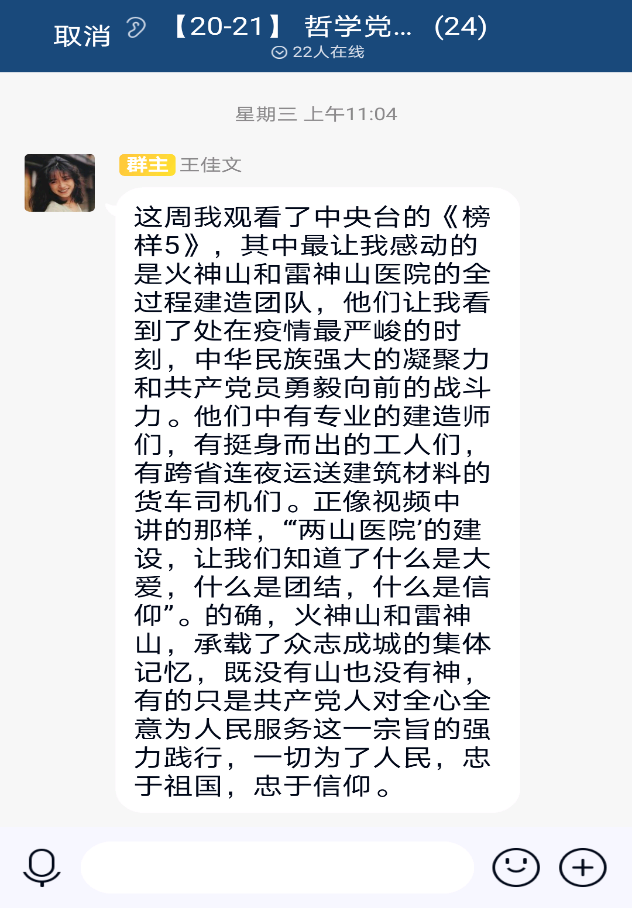Tap the earpiece mode icon beside 取消
Image resolution: width=632 pixels, height=908 pixels.
pos(136,29)
